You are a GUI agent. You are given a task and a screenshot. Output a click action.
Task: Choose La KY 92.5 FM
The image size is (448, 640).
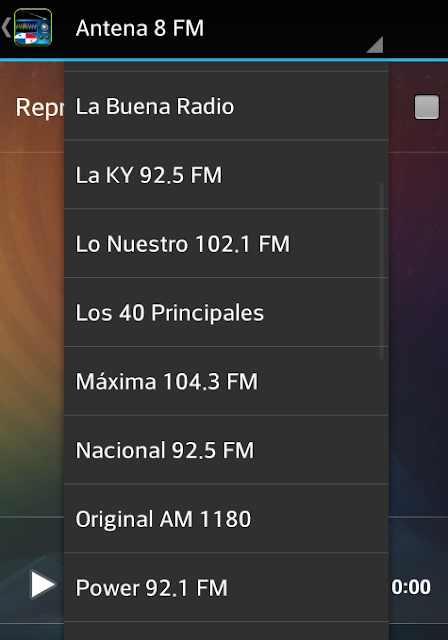tap(226, 175)
